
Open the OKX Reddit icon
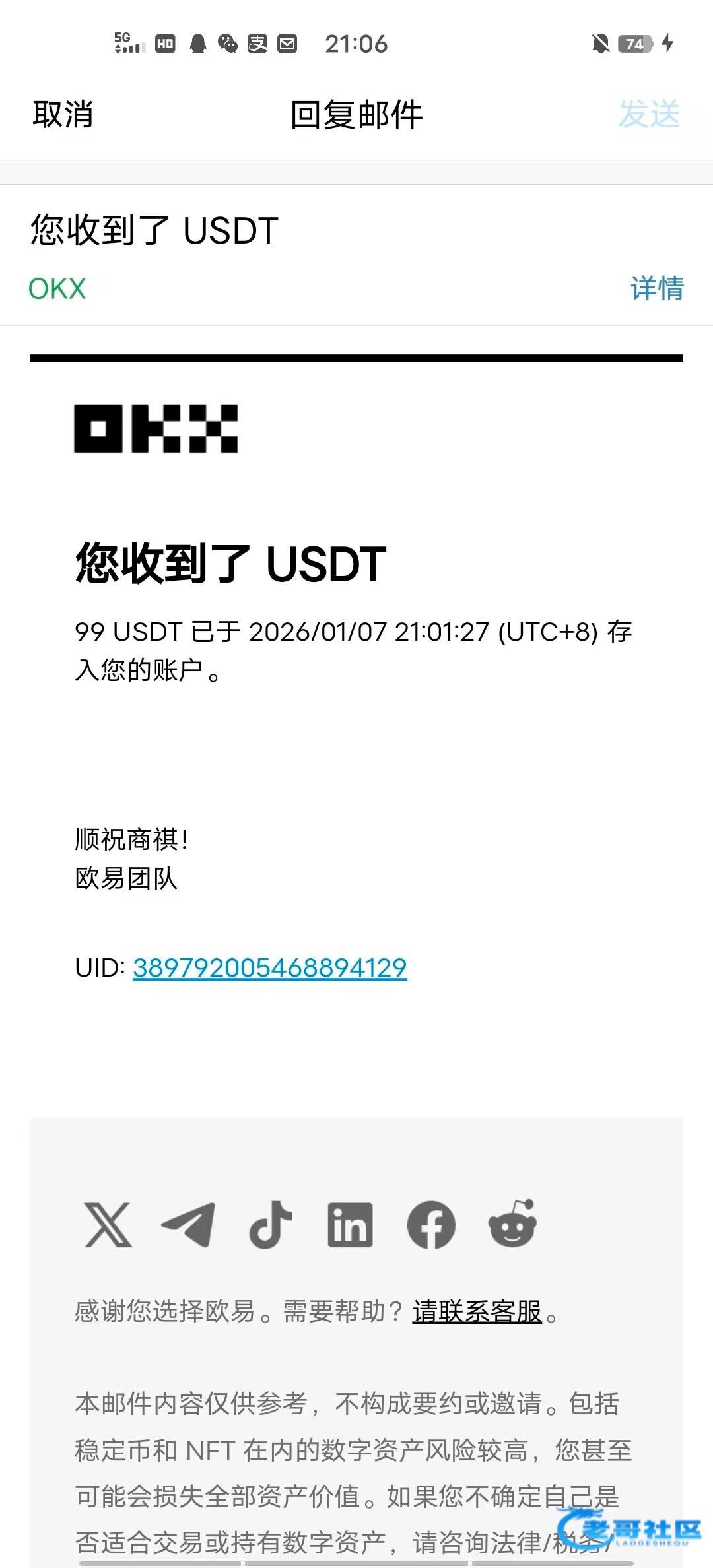[512, 1224]
